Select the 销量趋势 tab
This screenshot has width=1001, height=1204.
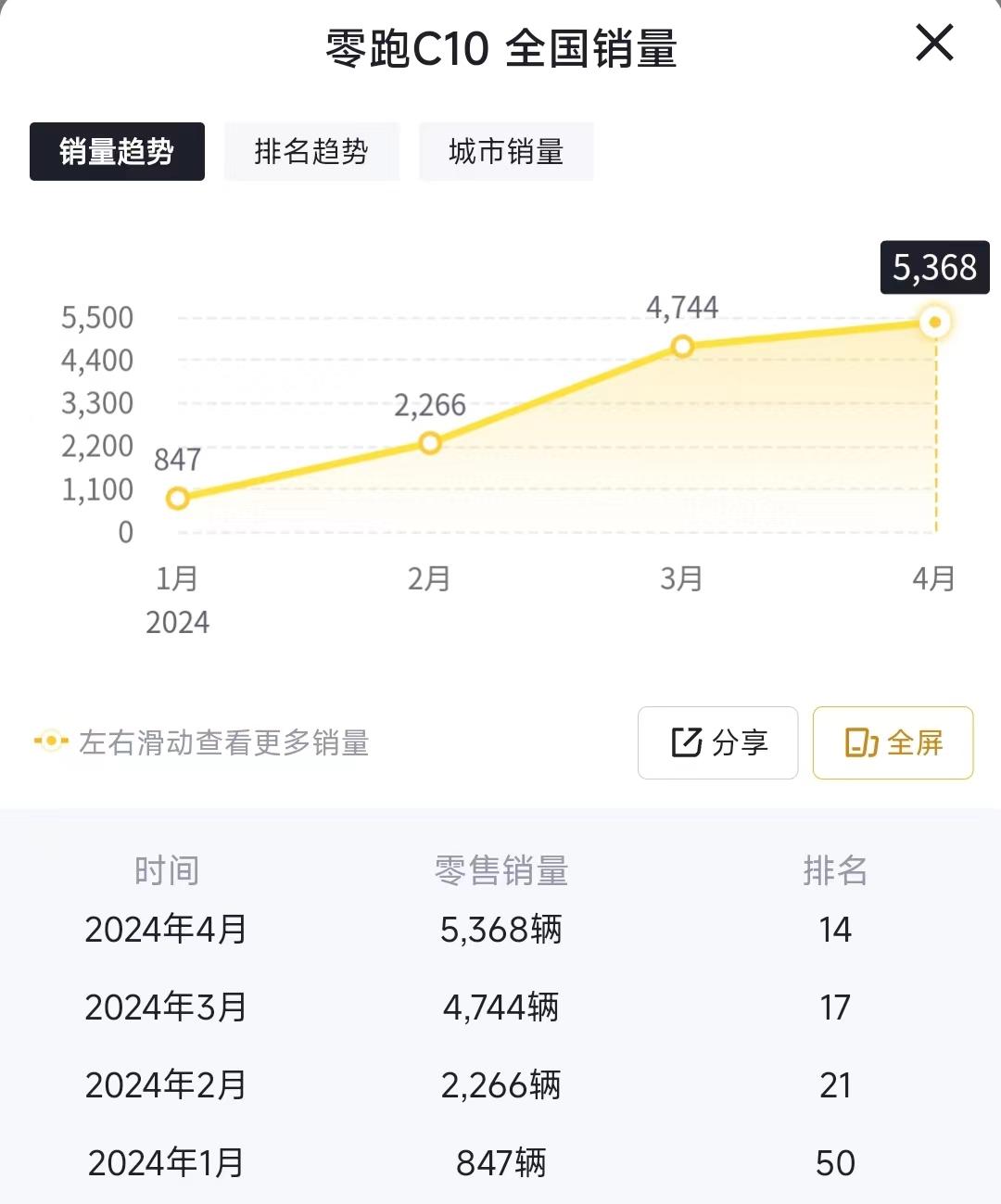(x=117, y=151)
